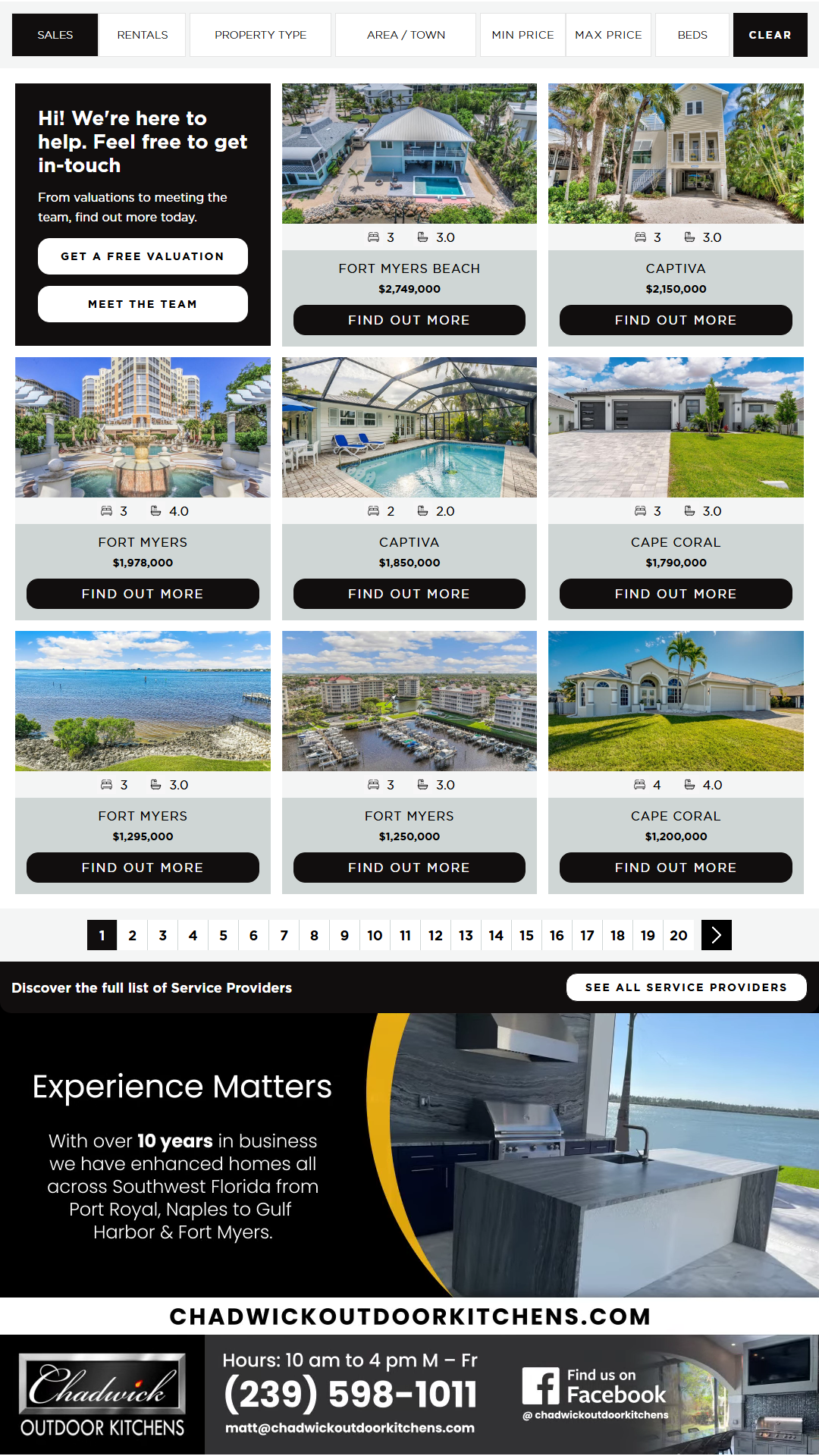Open the Meet the Team page
819x1456 pixels.
pyautogui.click(x=143, y=304)
